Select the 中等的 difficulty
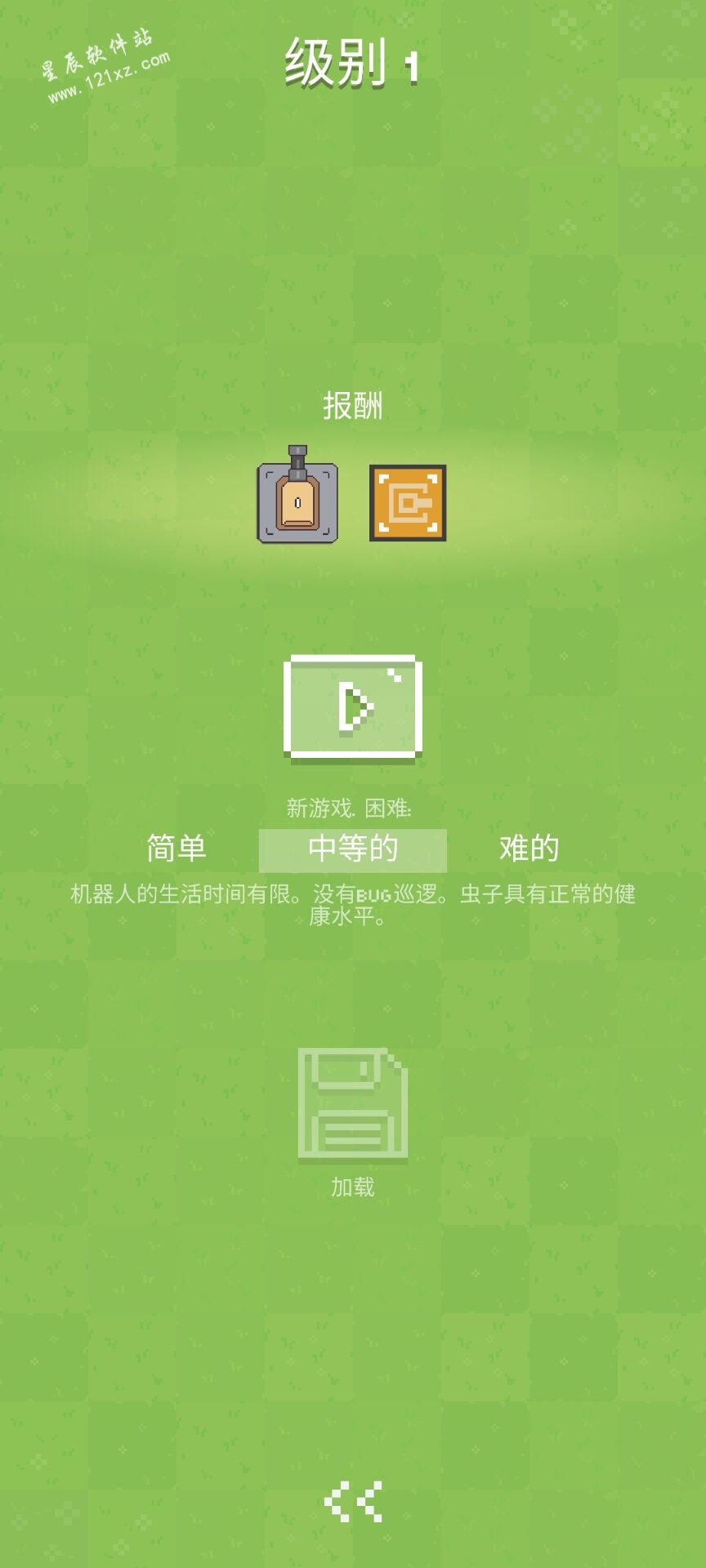 [353, 849]
